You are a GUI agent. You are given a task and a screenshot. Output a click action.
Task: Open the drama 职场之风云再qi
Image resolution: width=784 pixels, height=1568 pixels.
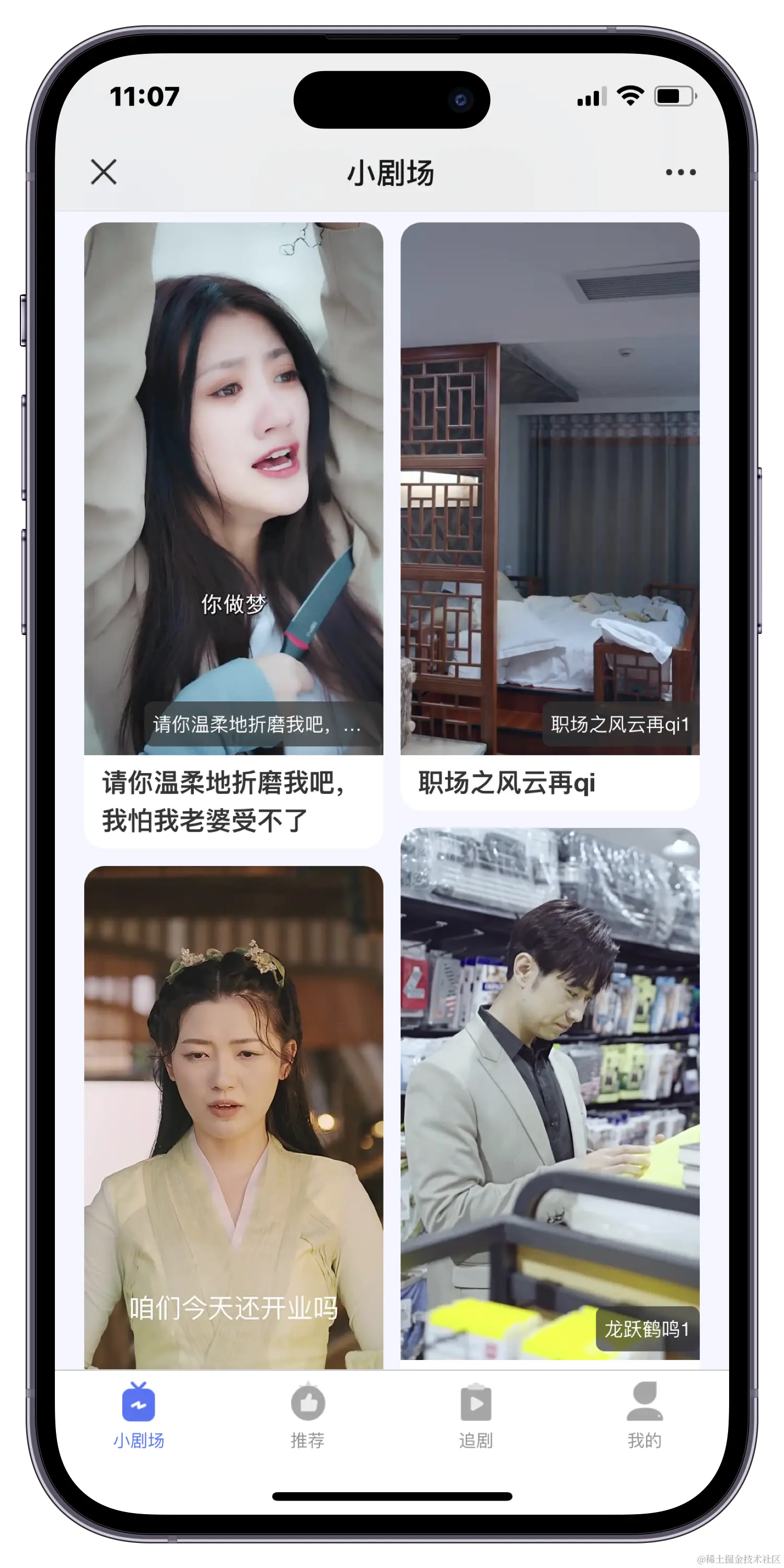pos(550,488)
